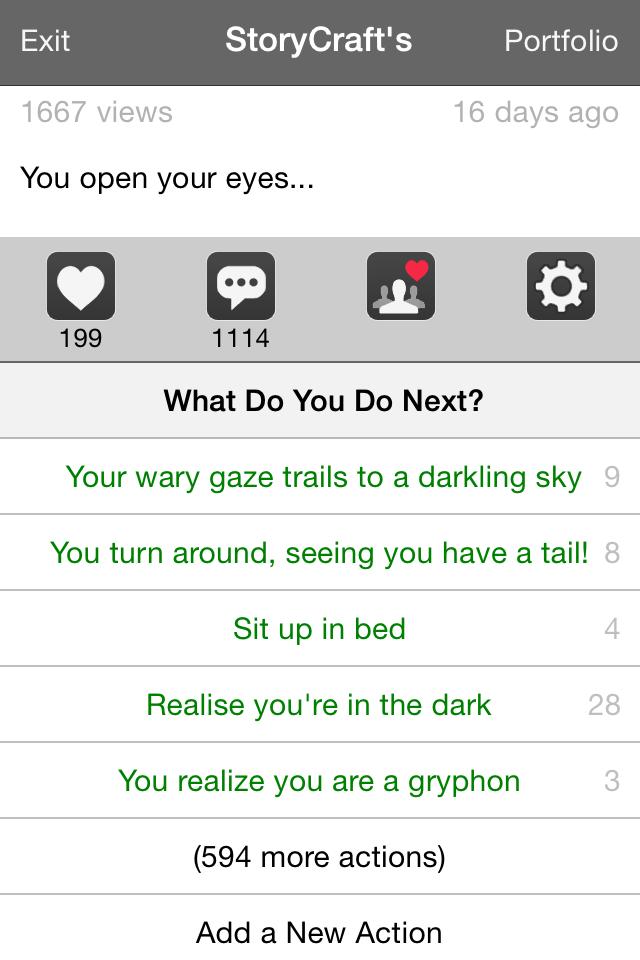Choose 'Your wary gaze trails to a darkling sky'
640x960 pixels.
[323, 477]
